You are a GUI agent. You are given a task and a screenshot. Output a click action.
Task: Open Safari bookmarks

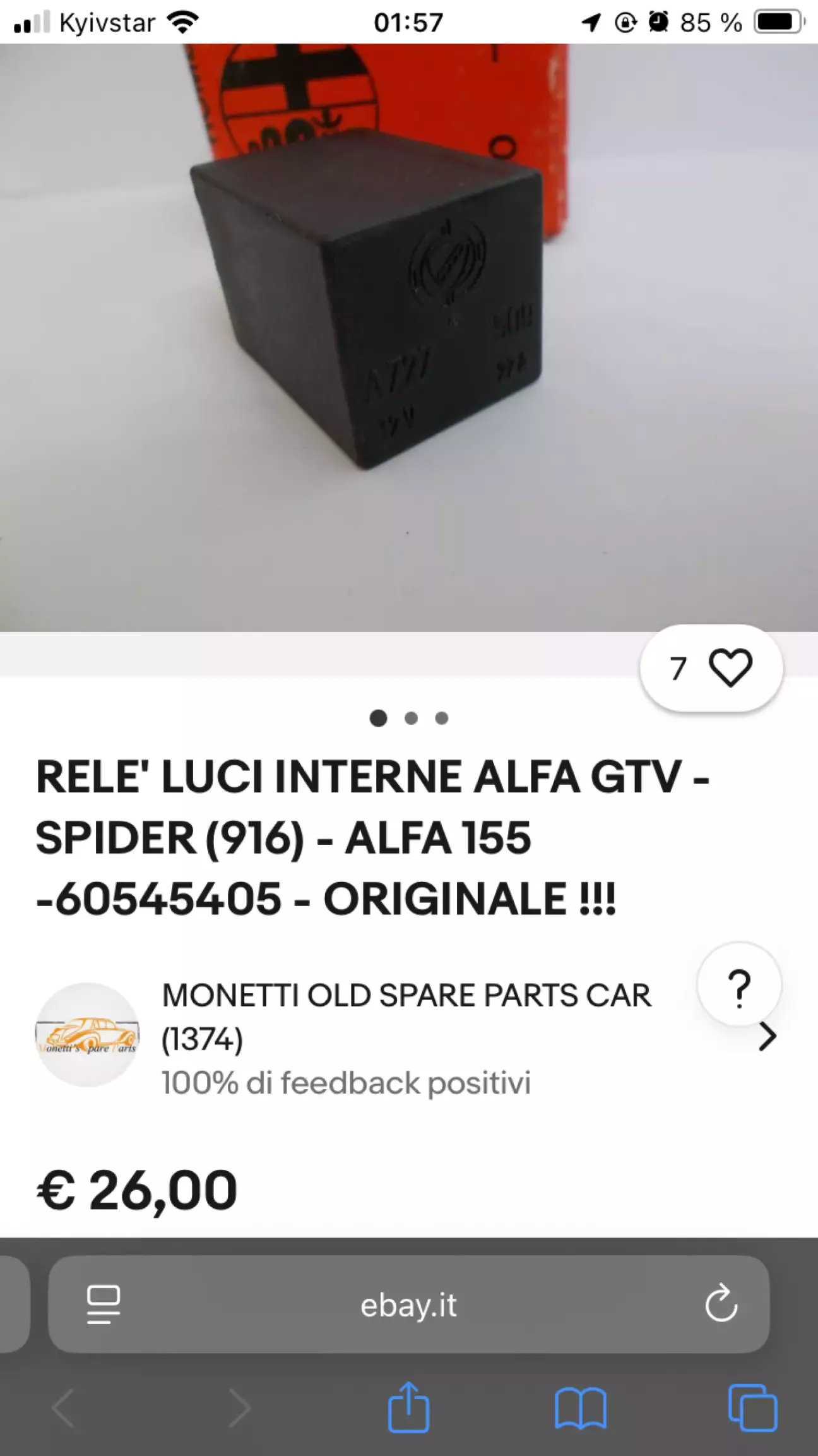click(580, 1407)
